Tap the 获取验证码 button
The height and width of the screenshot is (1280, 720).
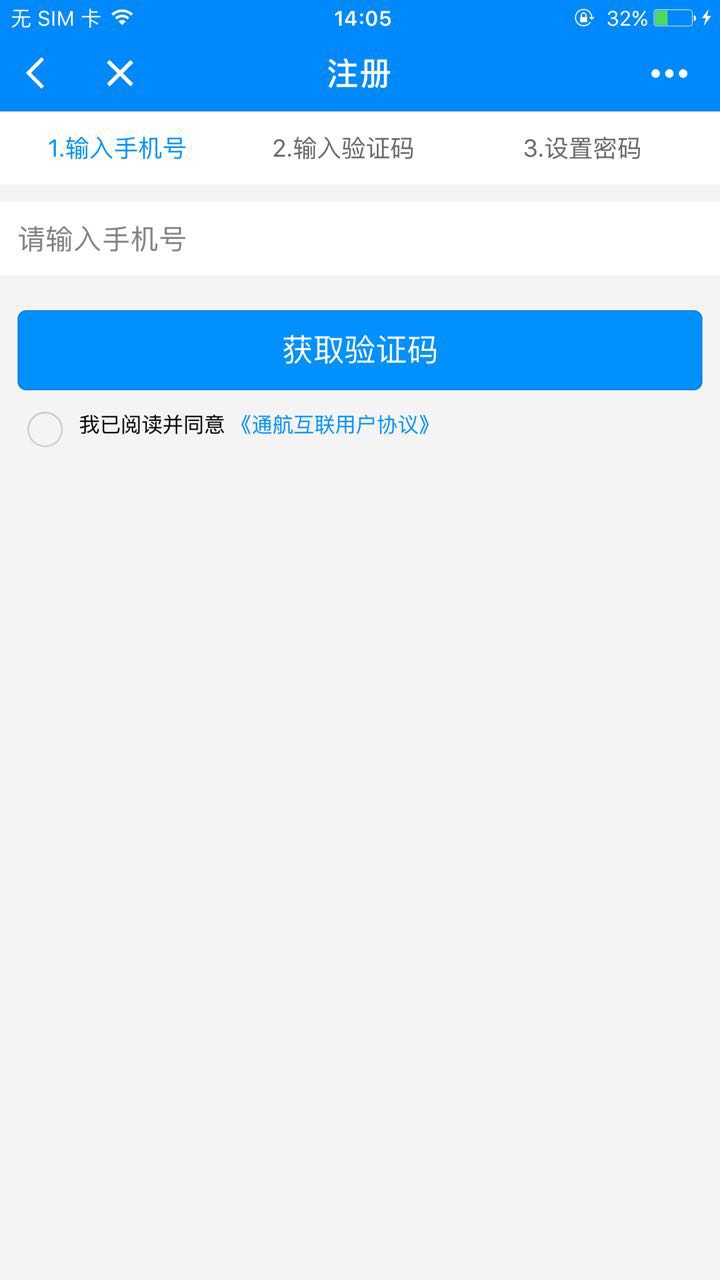[360, 350]
